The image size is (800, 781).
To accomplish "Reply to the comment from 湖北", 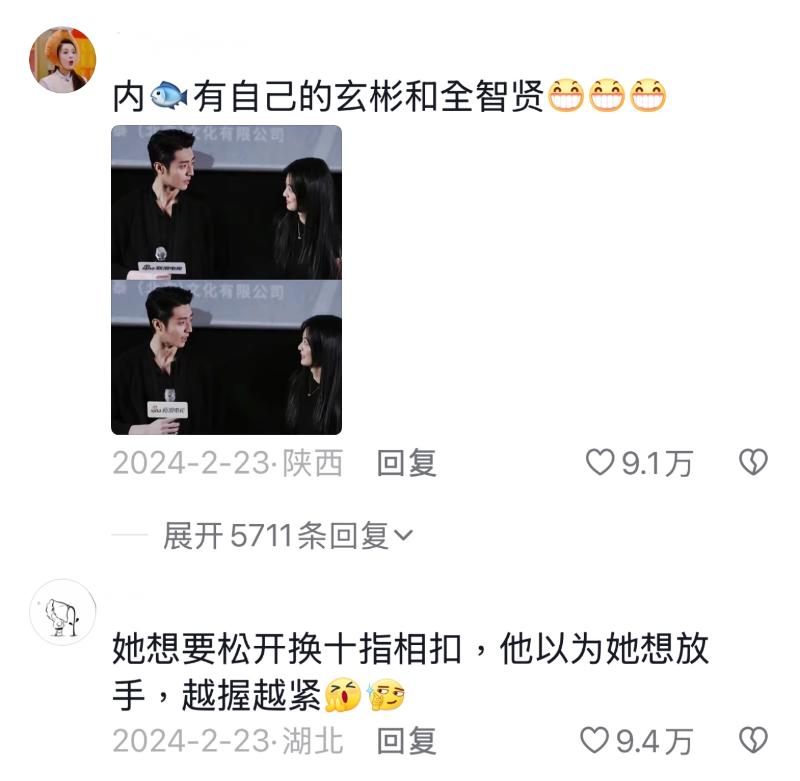I will [406, 741].
